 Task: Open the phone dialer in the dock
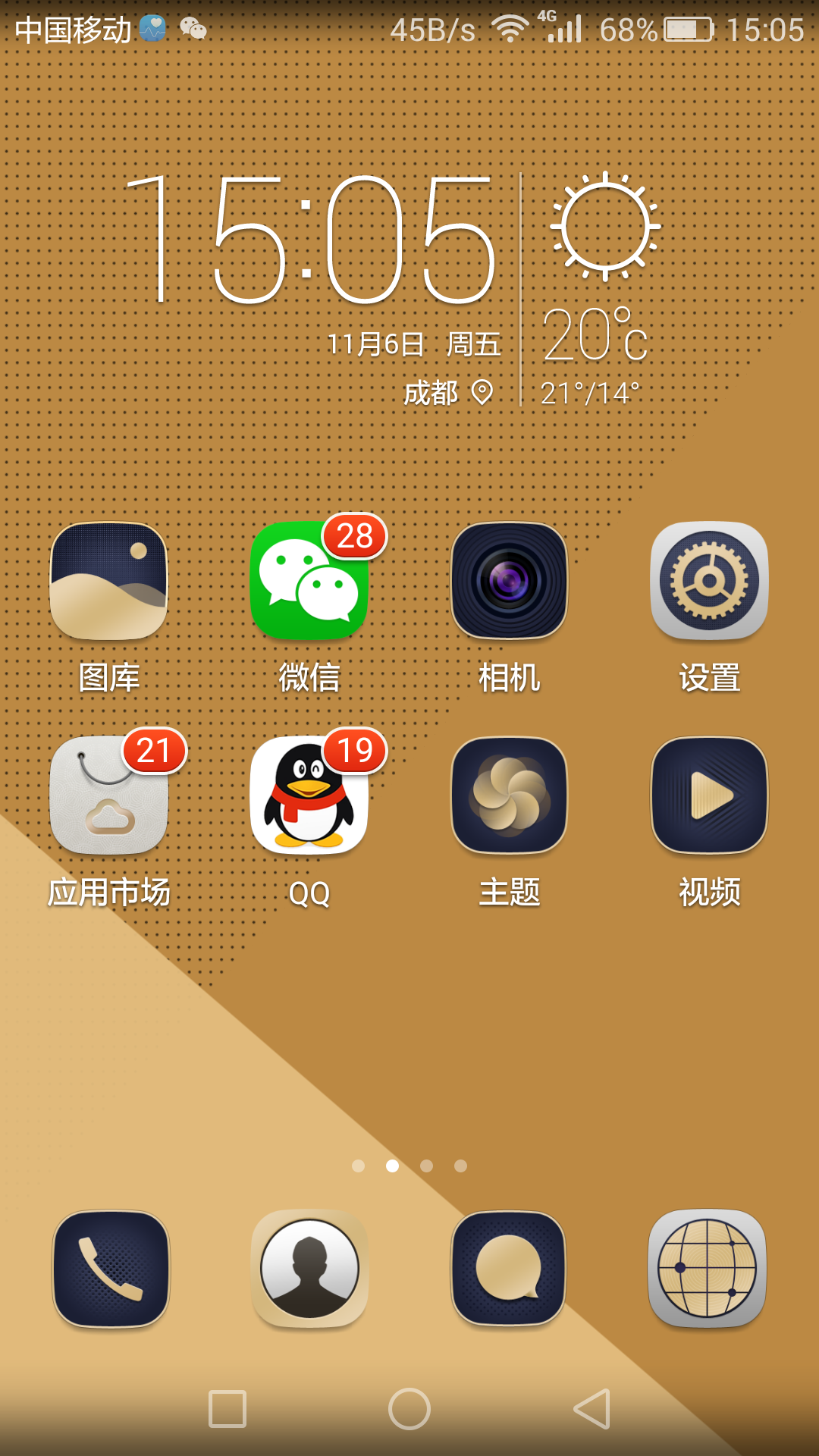coord(111,1269)
